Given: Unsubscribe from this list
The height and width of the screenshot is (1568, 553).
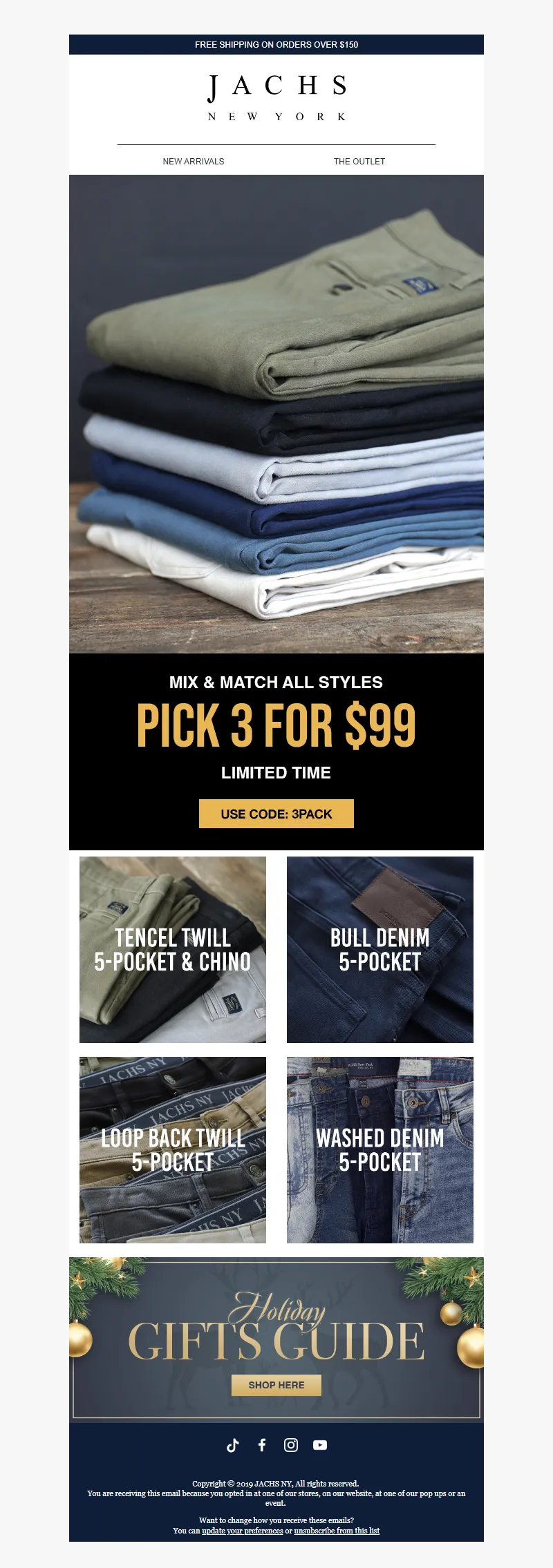Looking at the screenshot, I should coord(337,1531).
